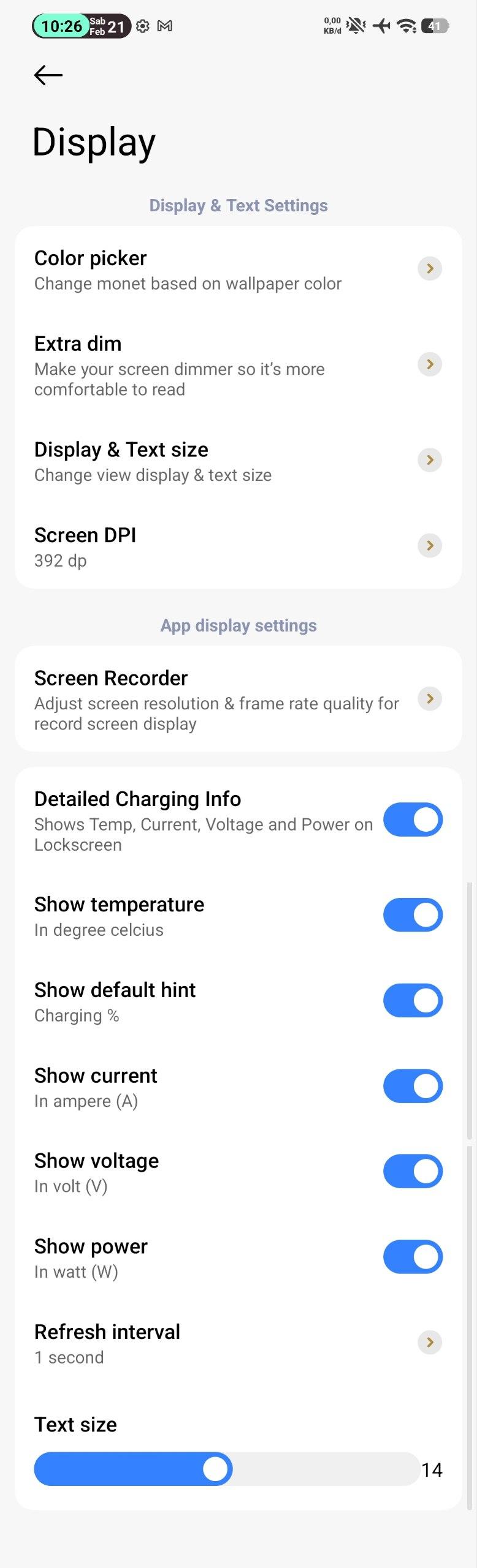This screenshot has width=477, height=1568.
Task: Open Screen Recorder settings
Action: (238, 699)
